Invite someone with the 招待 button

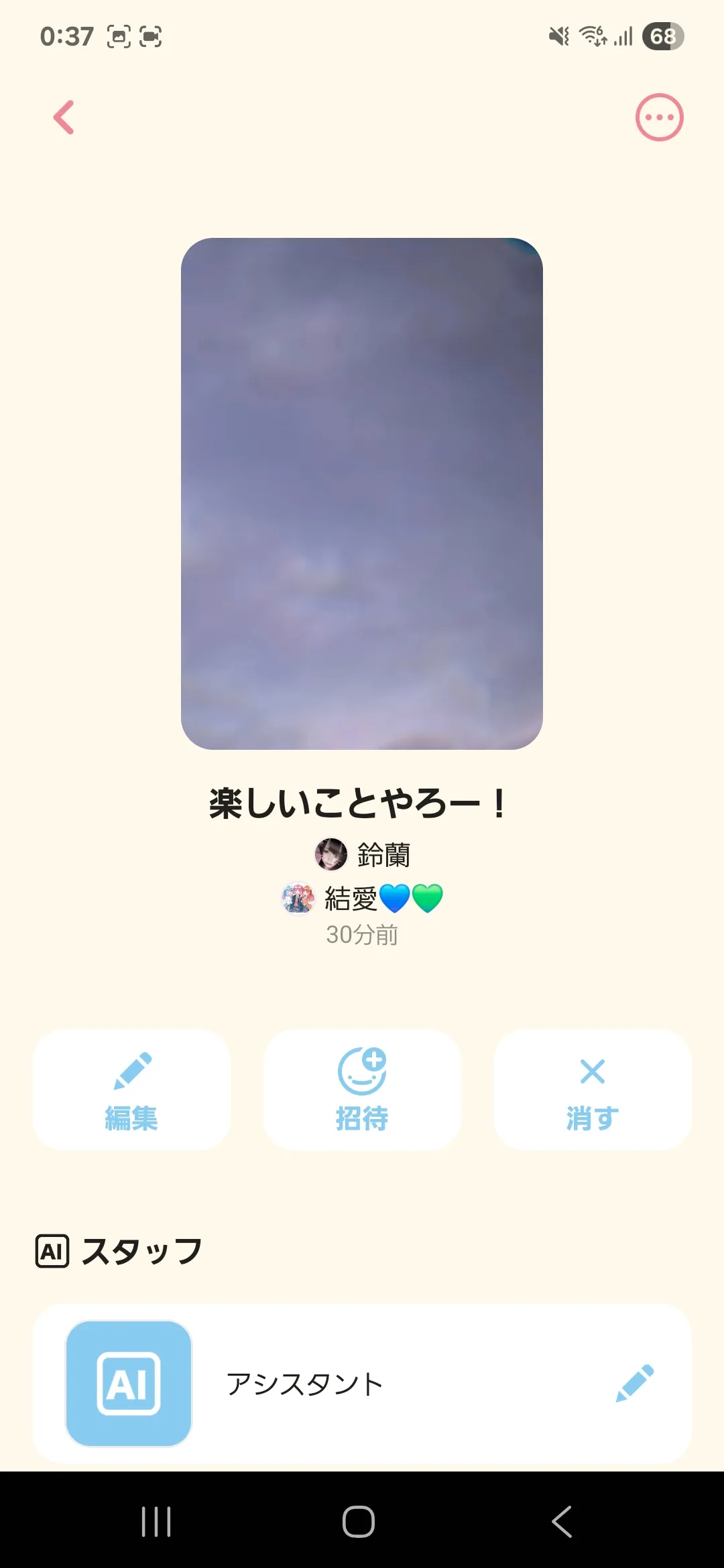pos(362,1090)
